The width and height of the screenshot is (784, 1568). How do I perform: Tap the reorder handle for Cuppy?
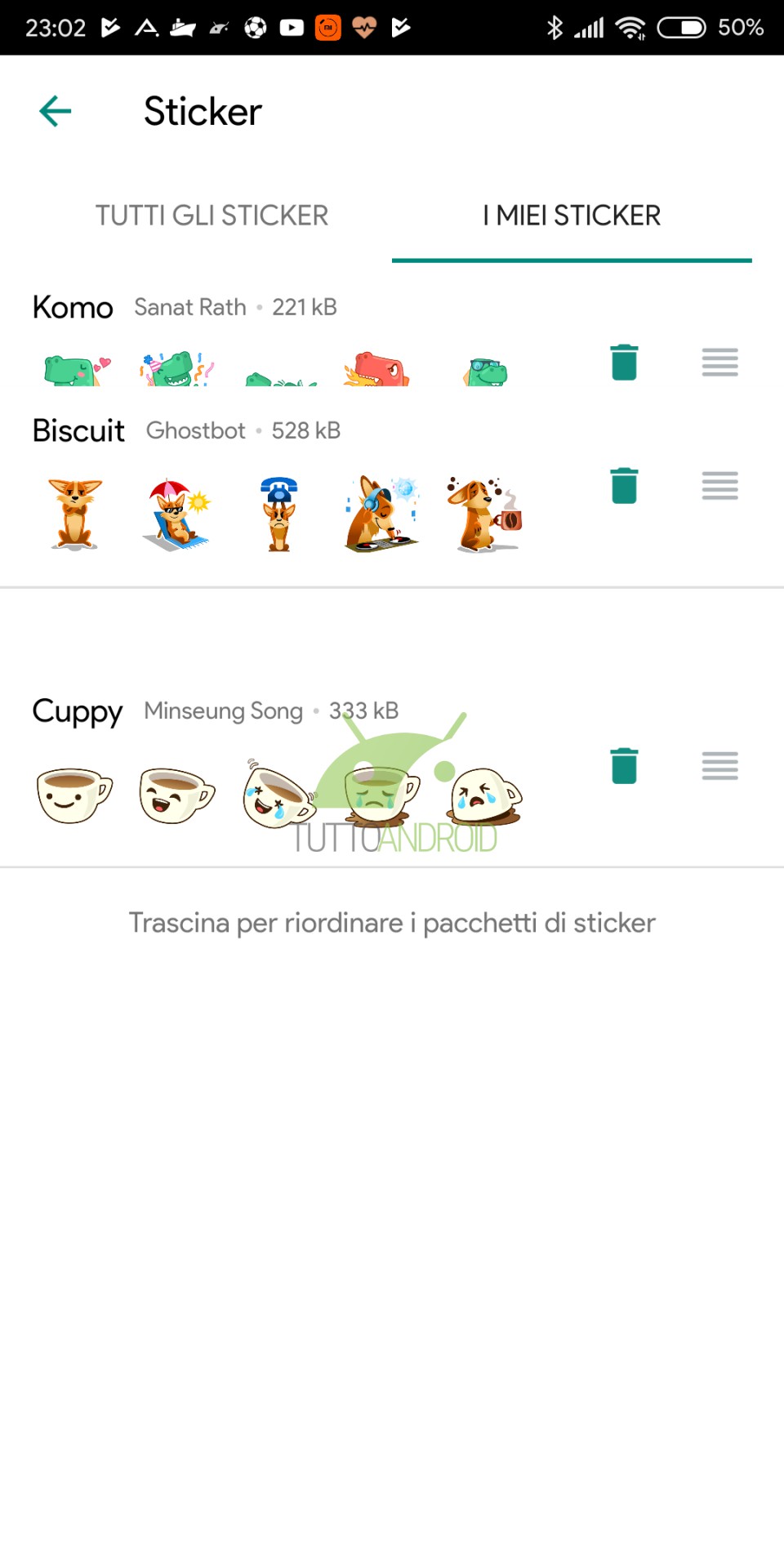click(719, 765)
